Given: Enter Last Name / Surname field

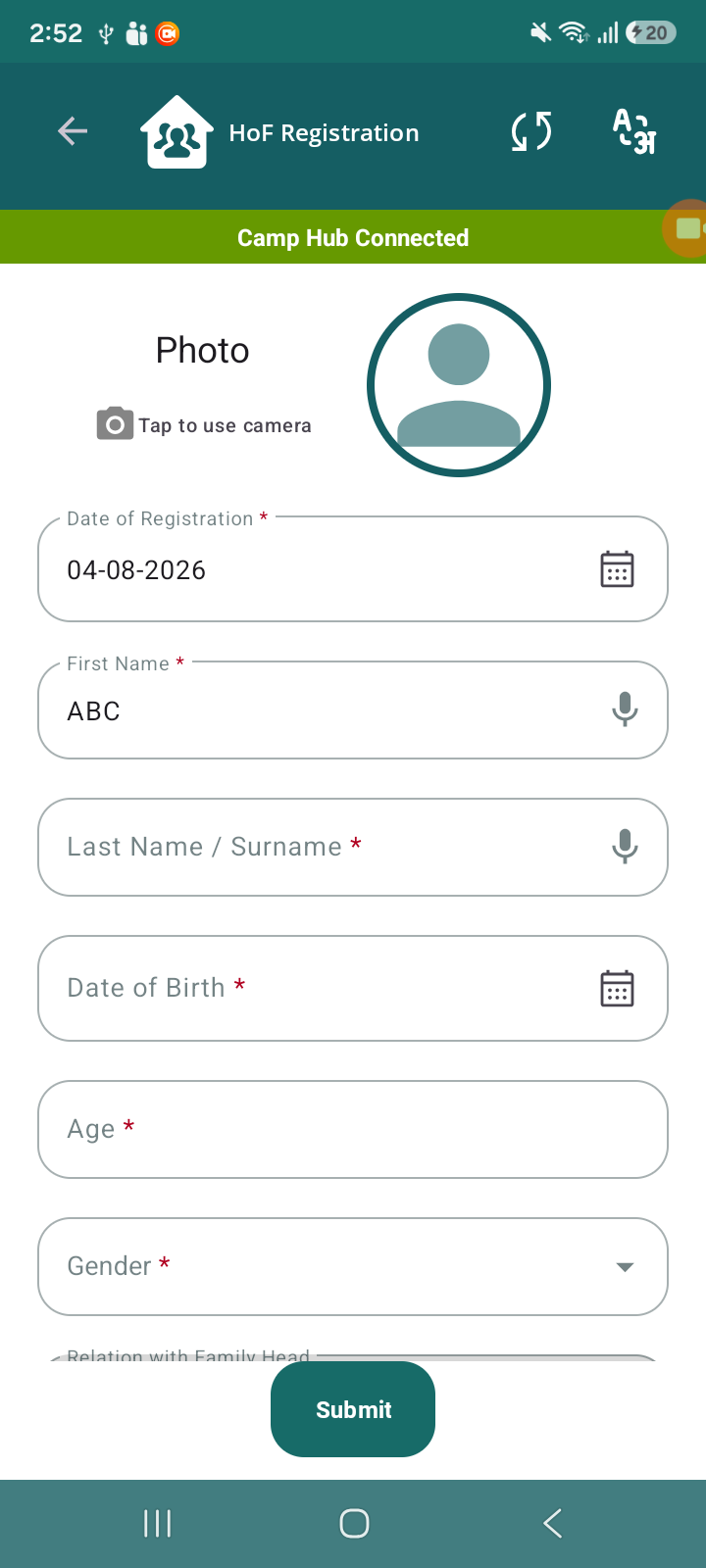Looking at the screenshot, I should click(353, 847).
